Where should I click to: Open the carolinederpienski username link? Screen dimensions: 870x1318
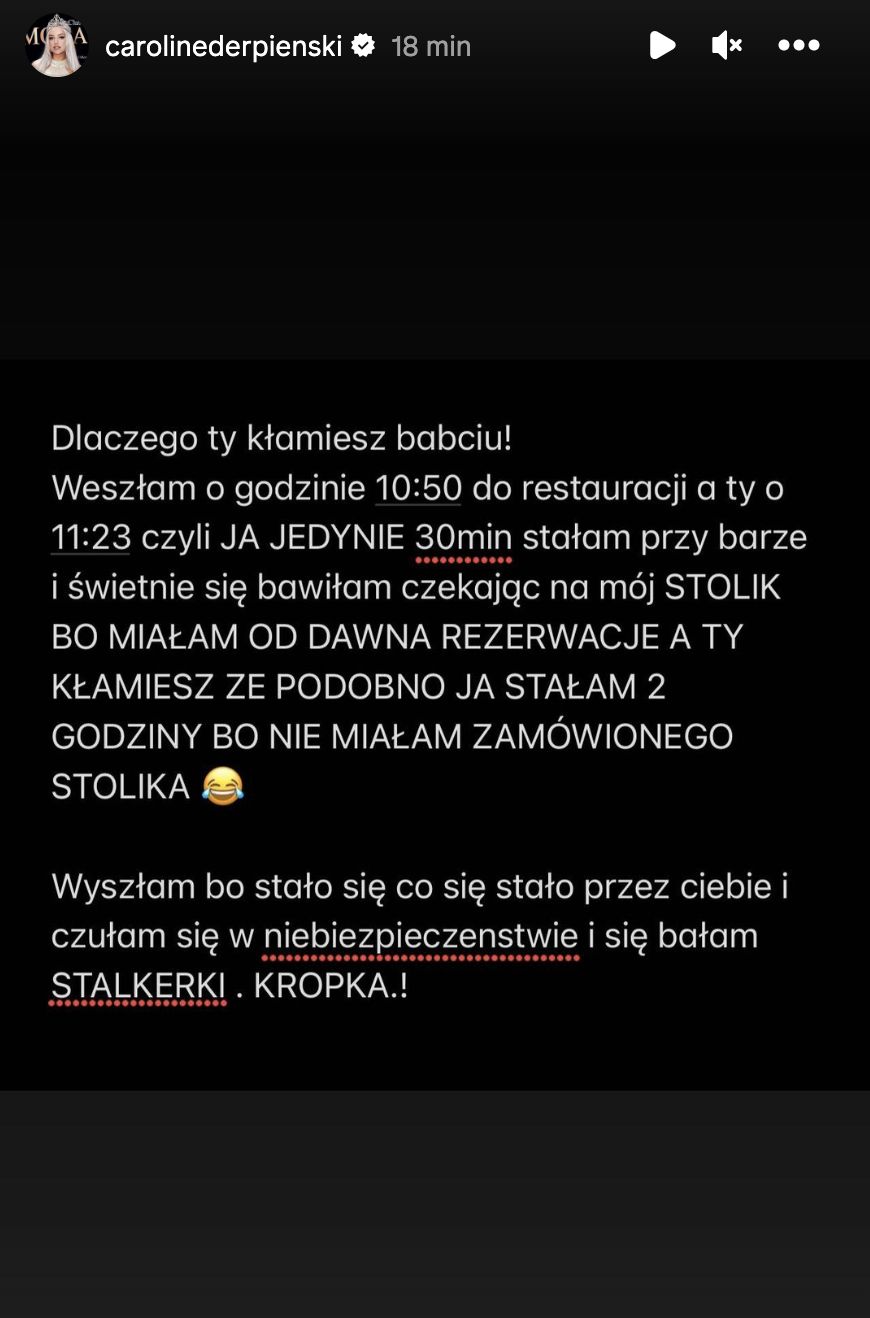click(223, 46)
